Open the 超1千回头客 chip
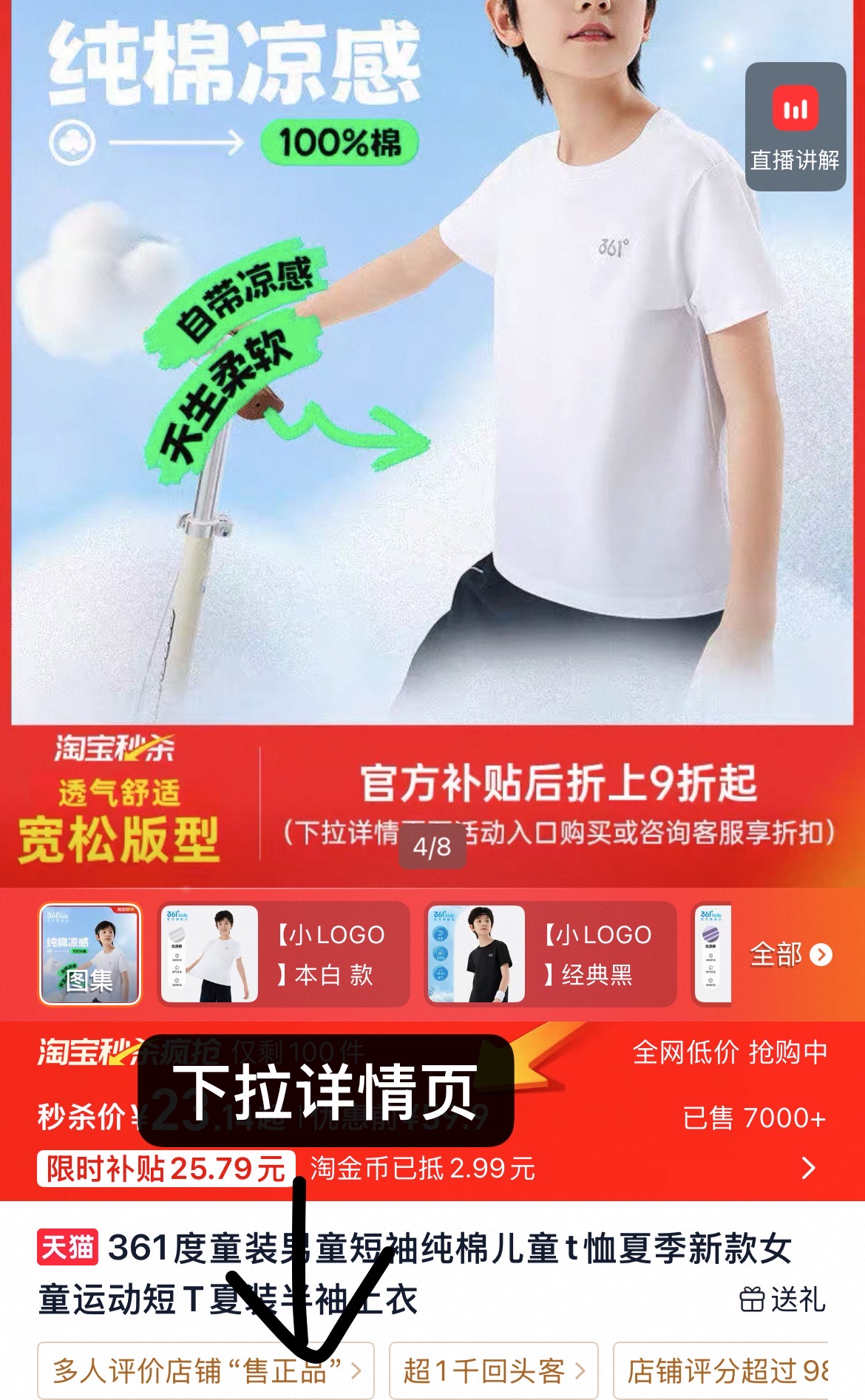This screenshot has height=1400, width=865. (494, 1370)
